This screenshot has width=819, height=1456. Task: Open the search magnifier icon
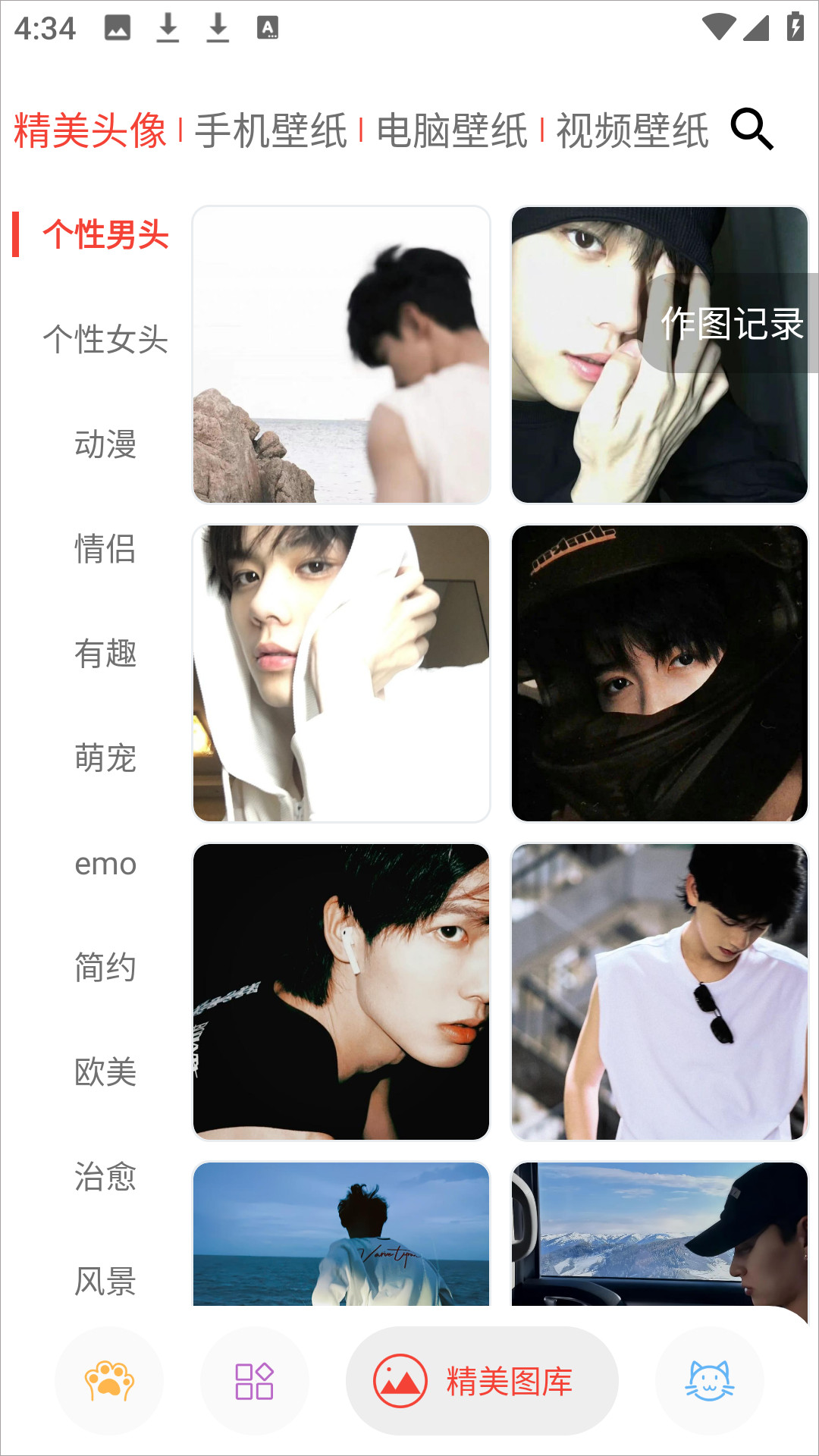pyautogui.click(x=752, y=130)
